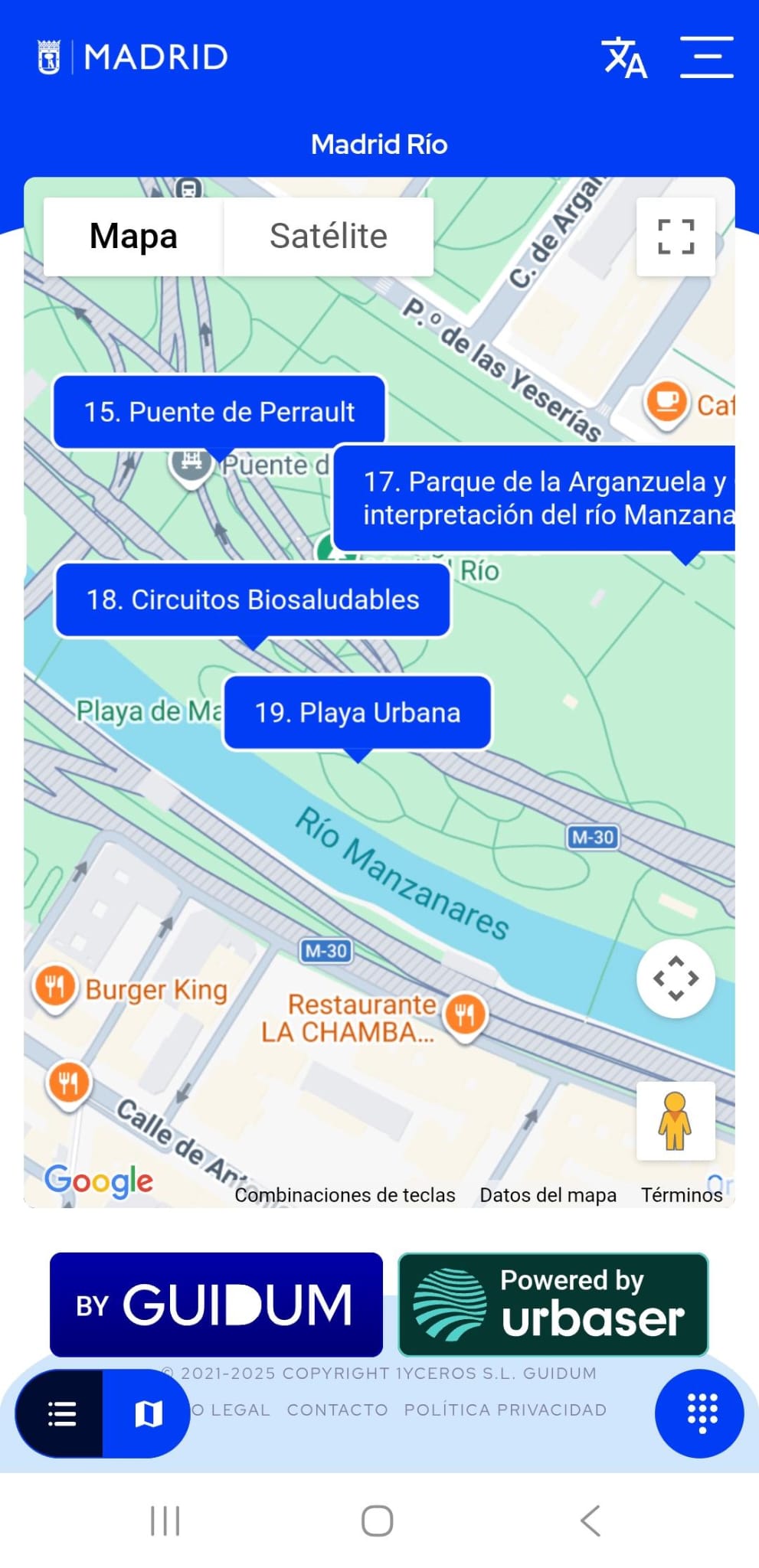Viewport: 759px width, 1568px height.
Task: Open the grid keypad floating button
Action: (x=699, y=1413)
